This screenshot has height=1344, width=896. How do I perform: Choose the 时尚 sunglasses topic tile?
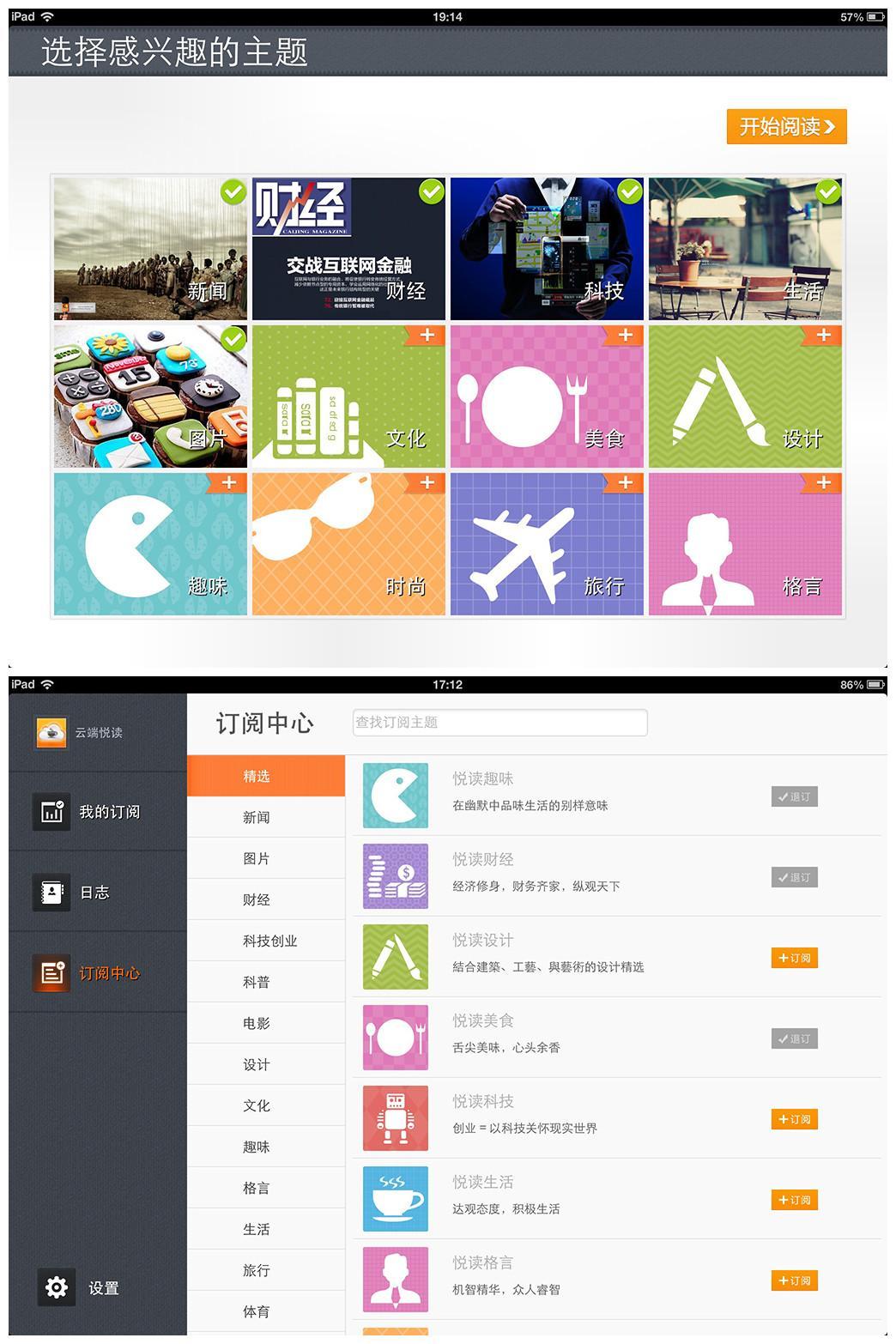click(348, 544)
